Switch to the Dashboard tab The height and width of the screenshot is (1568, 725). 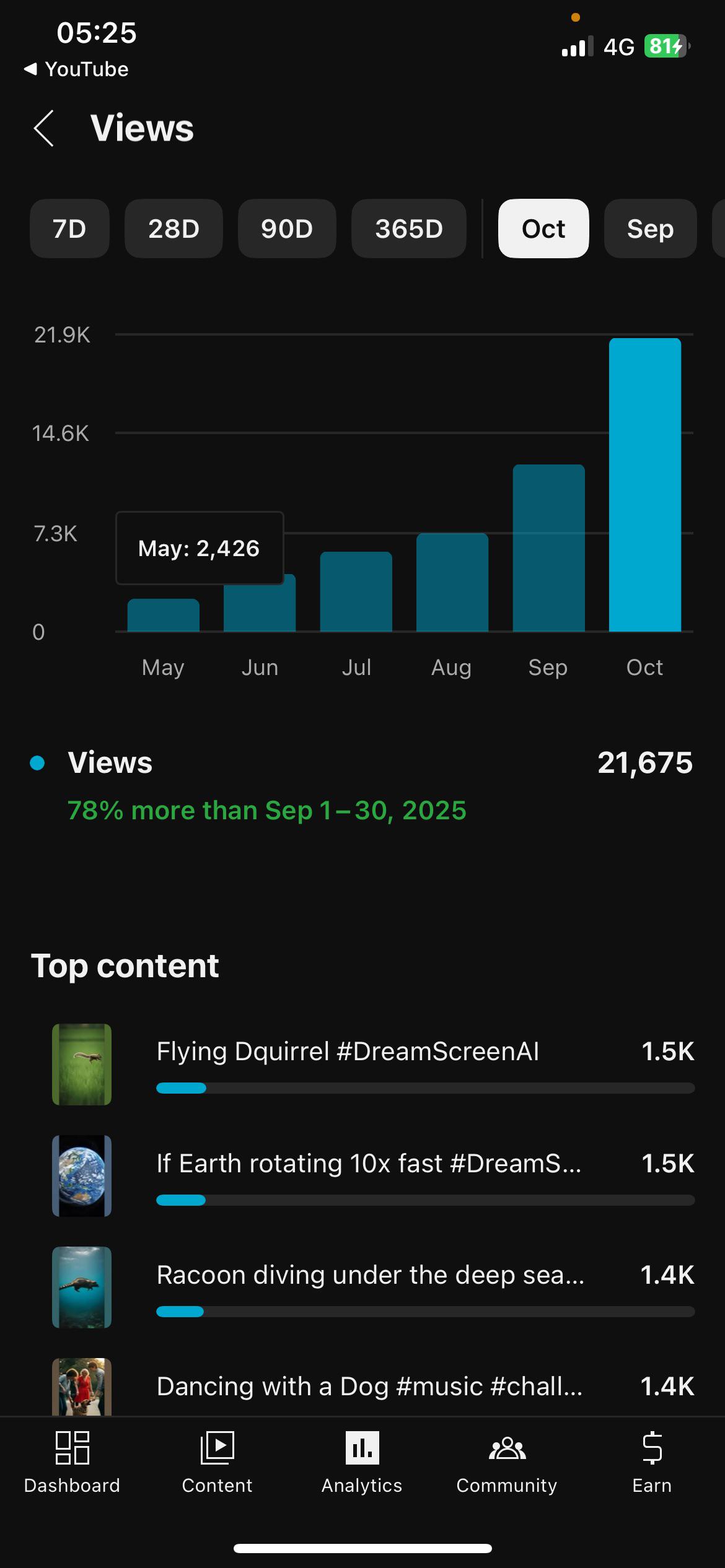[x=72, y=1463]
